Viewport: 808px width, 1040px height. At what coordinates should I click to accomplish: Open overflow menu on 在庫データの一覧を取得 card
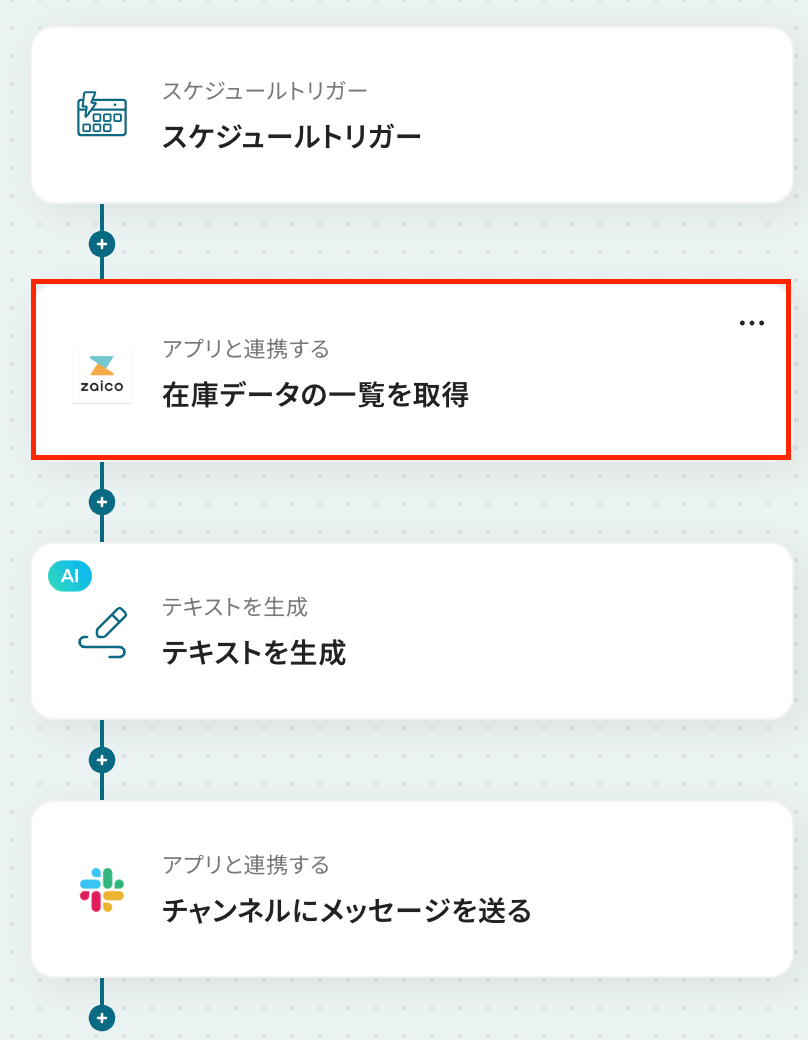751,323
